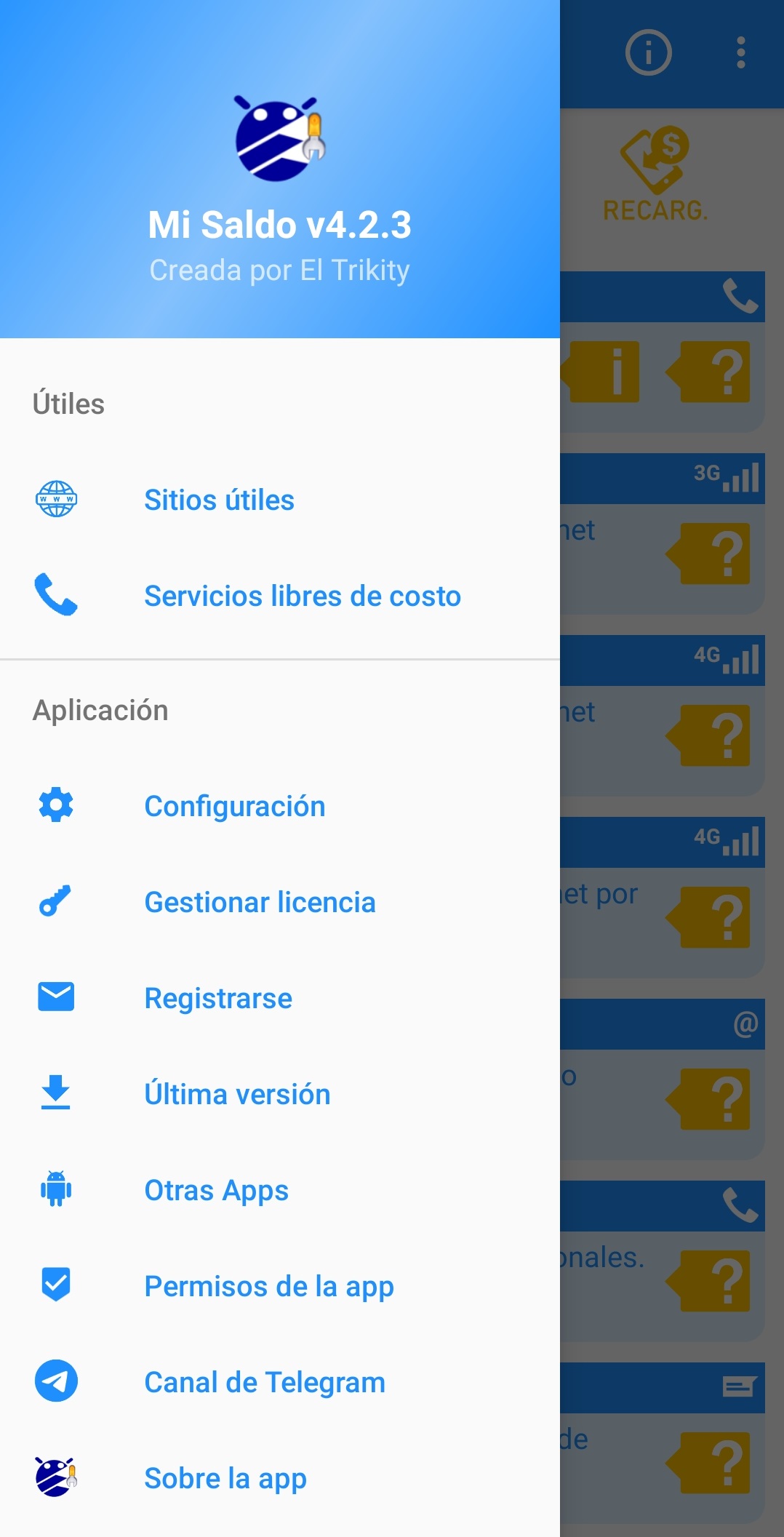Open Otras Apps
The width and height of the screenshot is (784, 1537).
click(216, 1191)
